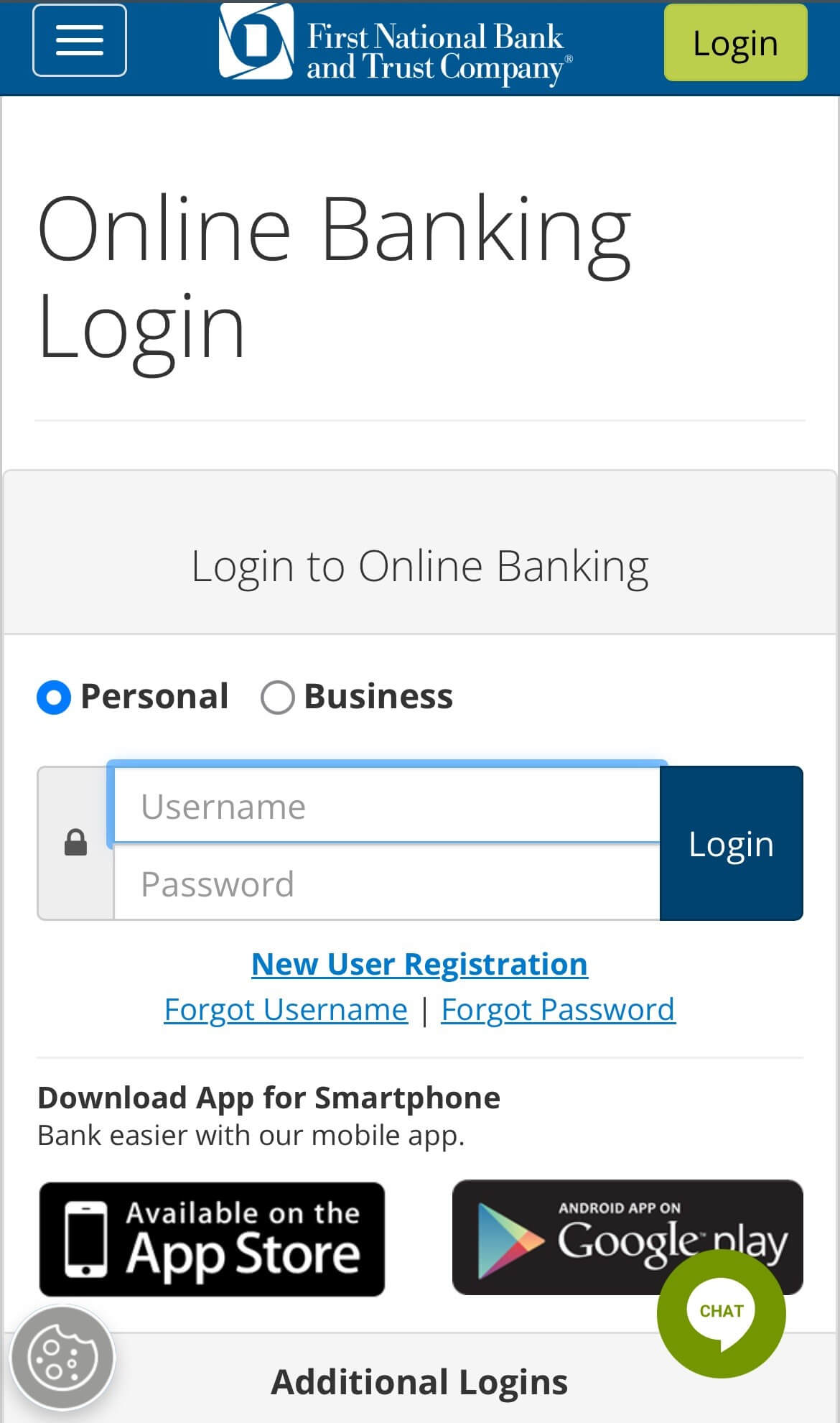This screenshot has width=840, height=1423.
Task: Follow the Forgot Username link
Action: (x=286, y=1009)
